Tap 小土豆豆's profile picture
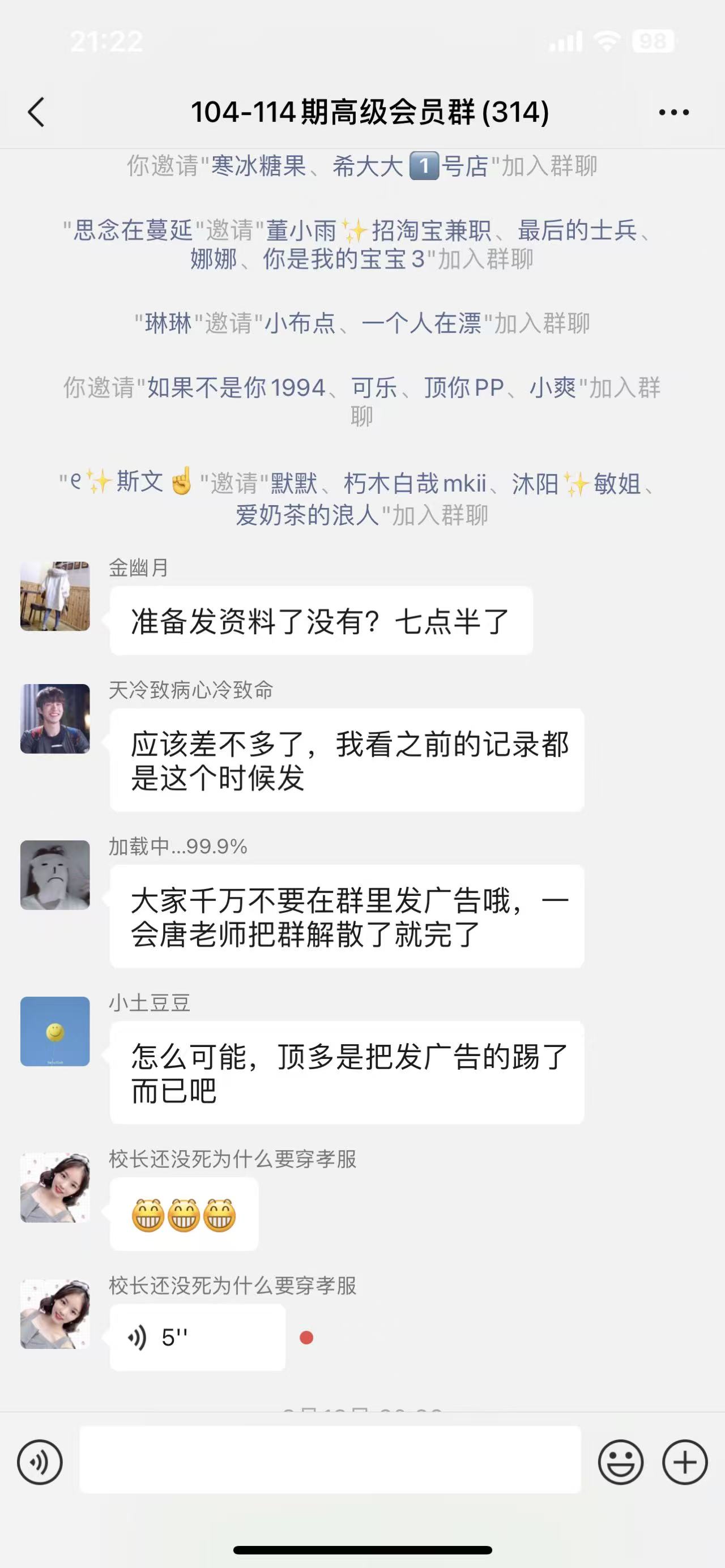The image size is (725, 1568). [x=56, y=1031]
